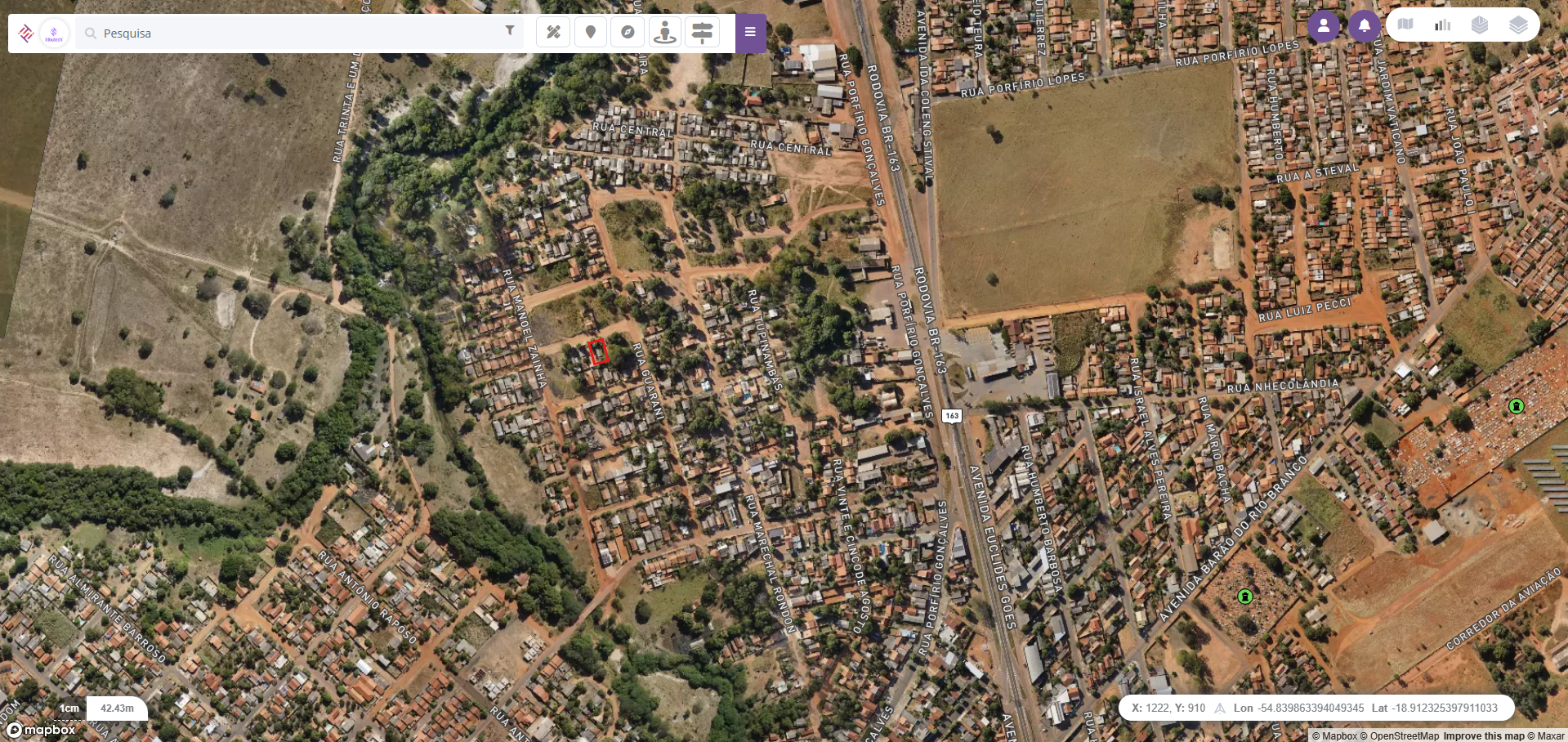Tap the Tributech logo button
Screen dimensions: 1568x742
coord(54,34)
